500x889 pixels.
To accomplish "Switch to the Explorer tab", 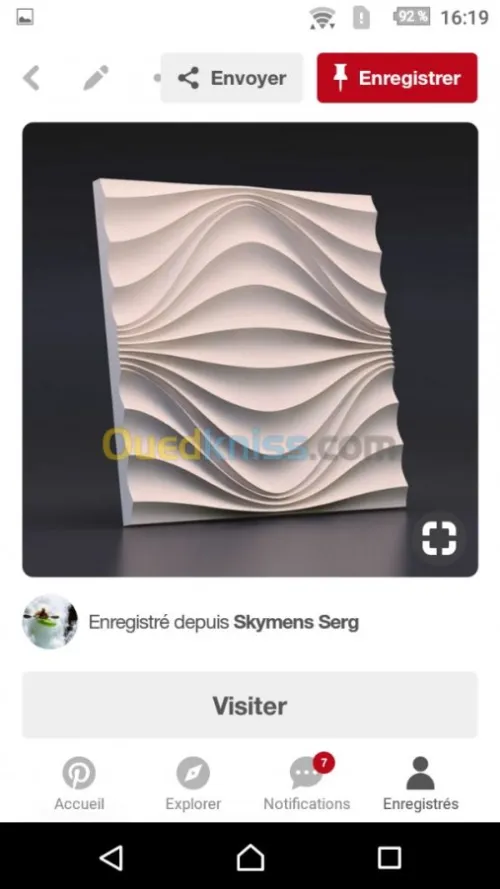I will [x=193, y=784].
